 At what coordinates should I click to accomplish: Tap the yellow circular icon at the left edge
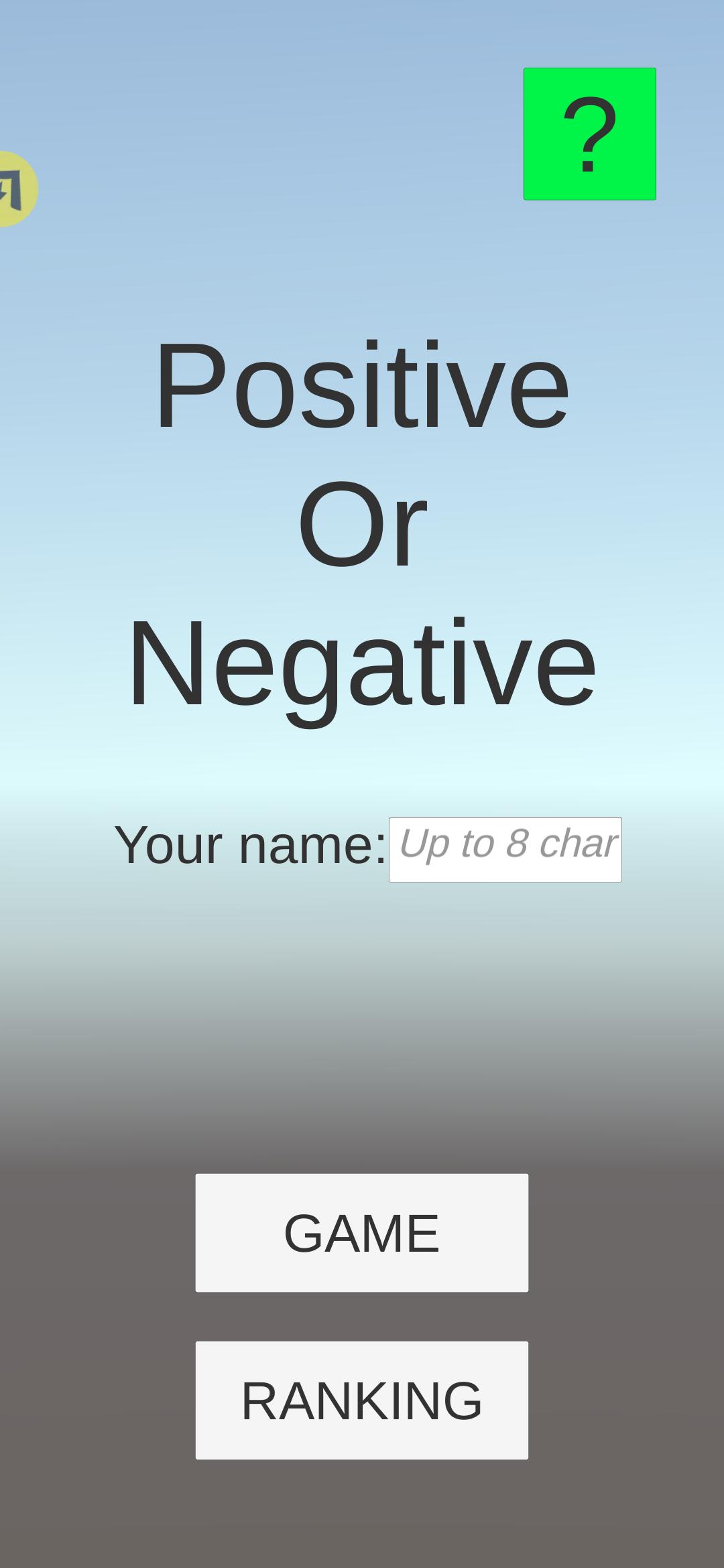coord(15,189)
